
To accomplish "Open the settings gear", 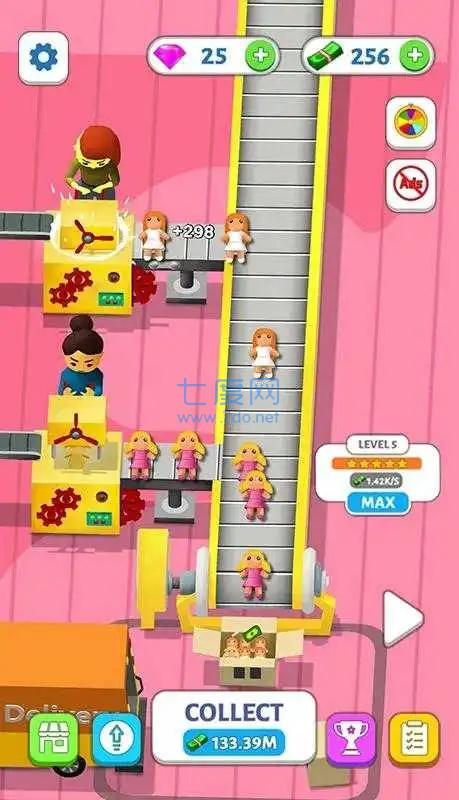I will (43, 58).
